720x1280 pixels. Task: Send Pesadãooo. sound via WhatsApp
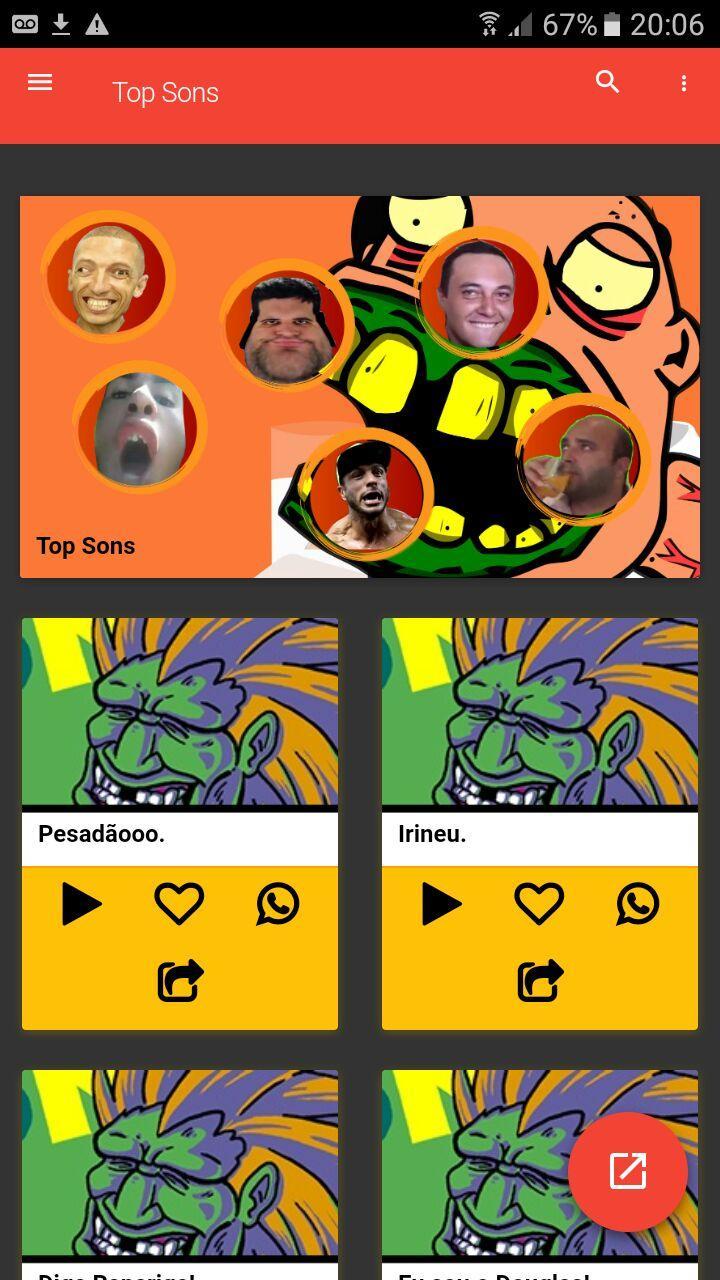[x=277, y=904]
